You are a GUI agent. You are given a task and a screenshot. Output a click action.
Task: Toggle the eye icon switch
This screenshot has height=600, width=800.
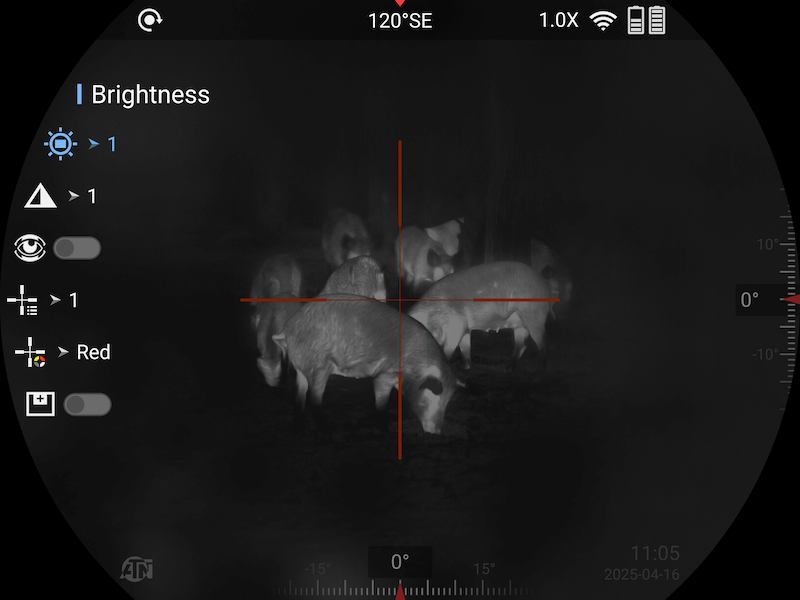[x=77, y=248]
